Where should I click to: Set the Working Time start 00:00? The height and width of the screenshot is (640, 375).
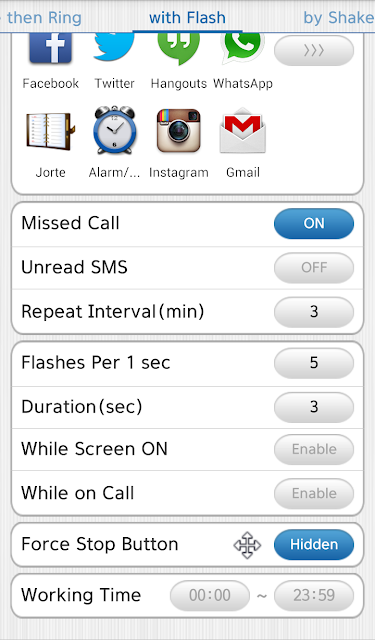[x=210, y=596]
